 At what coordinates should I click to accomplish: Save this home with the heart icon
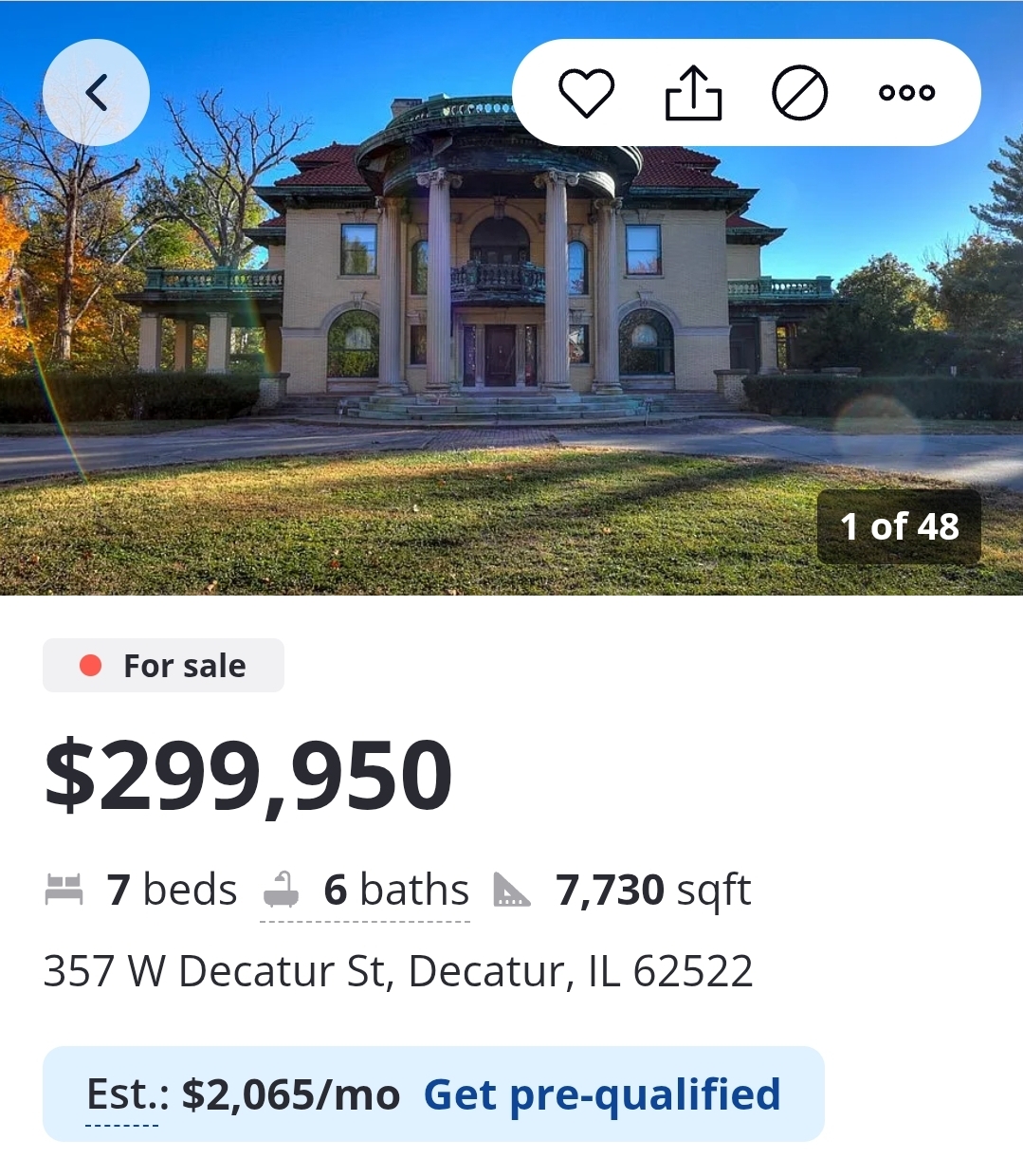586,93
